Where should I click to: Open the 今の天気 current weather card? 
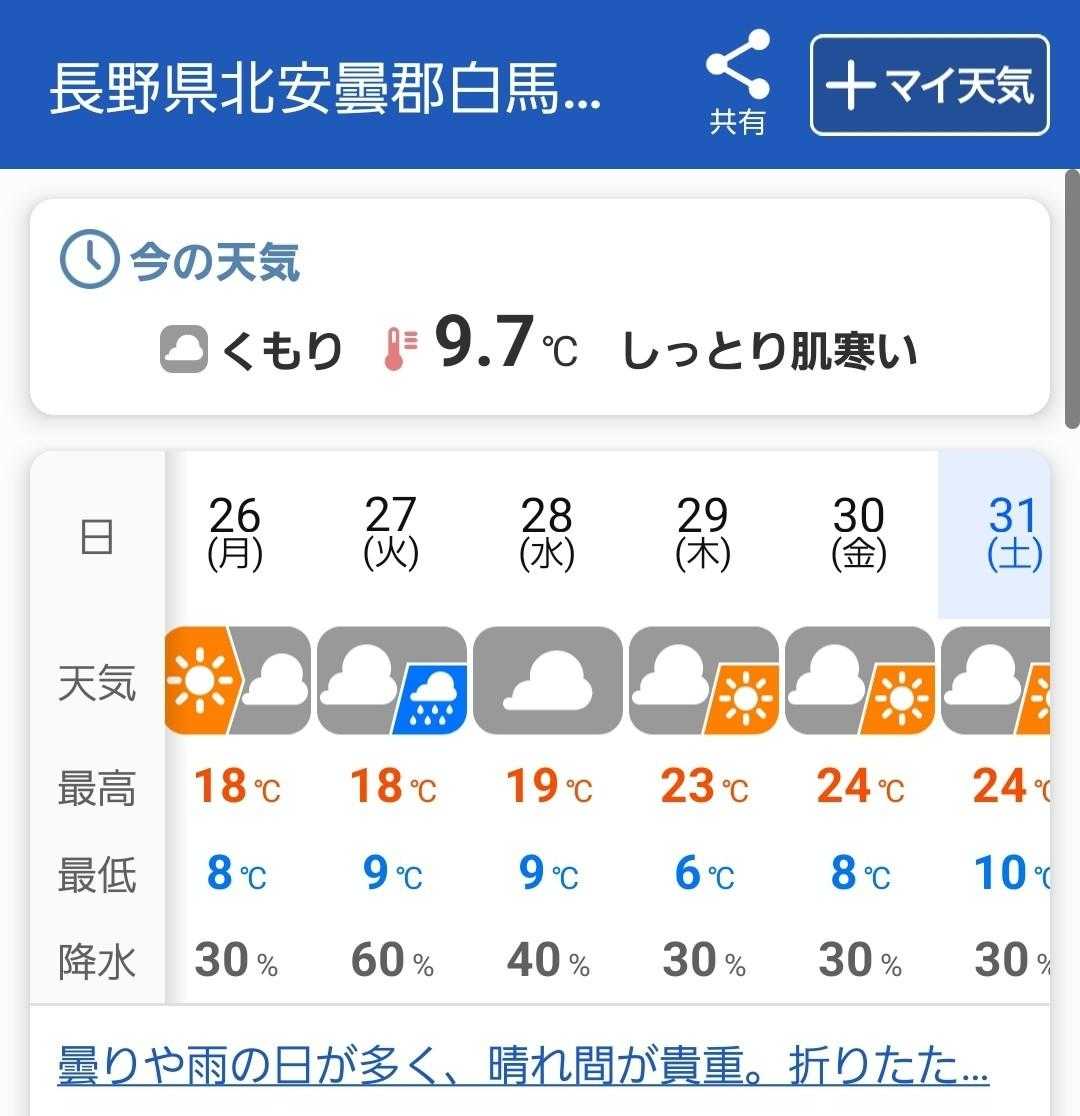tap(540, 307)
